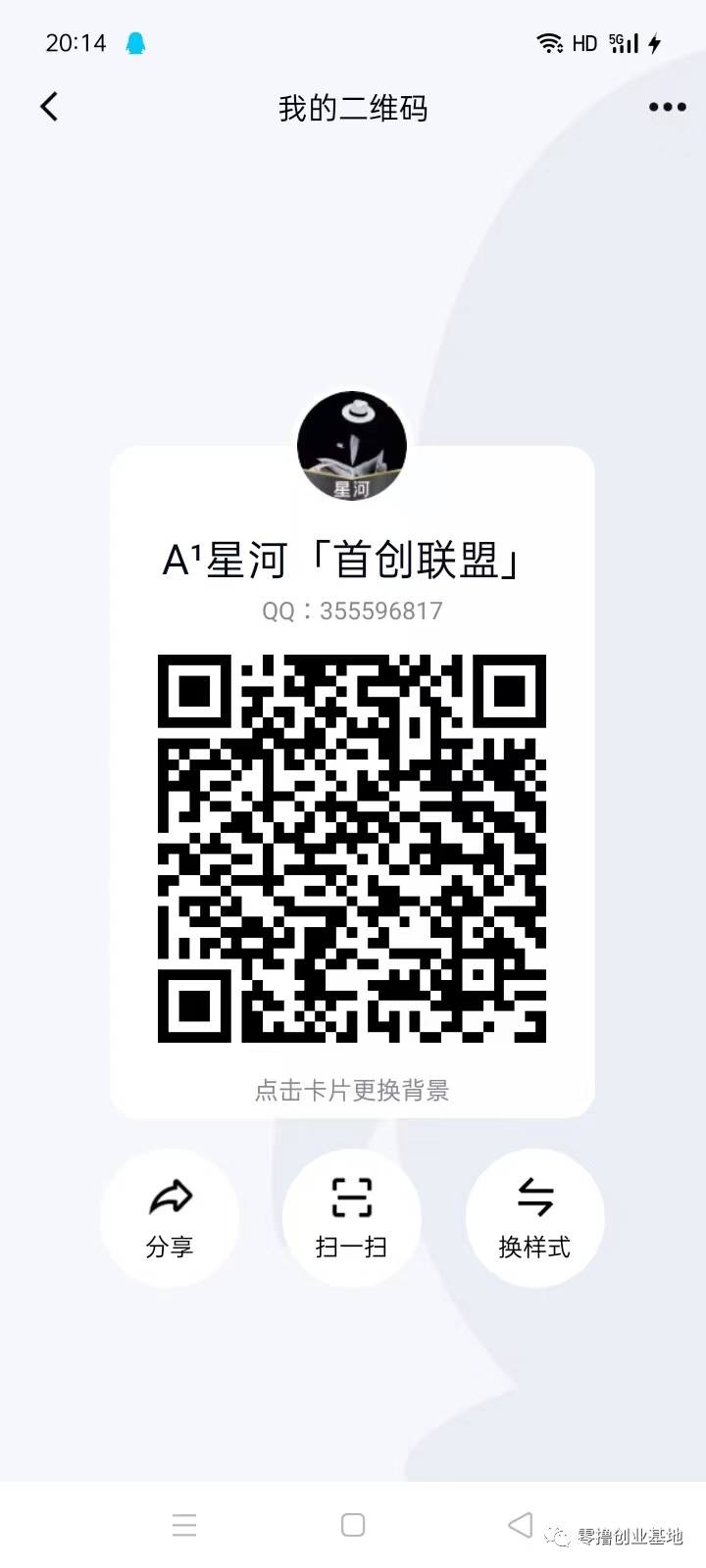Viewport: 706px width, 1568px height.
Task: Open the three-dot overflow menu
Action: (x=667, y=107)
